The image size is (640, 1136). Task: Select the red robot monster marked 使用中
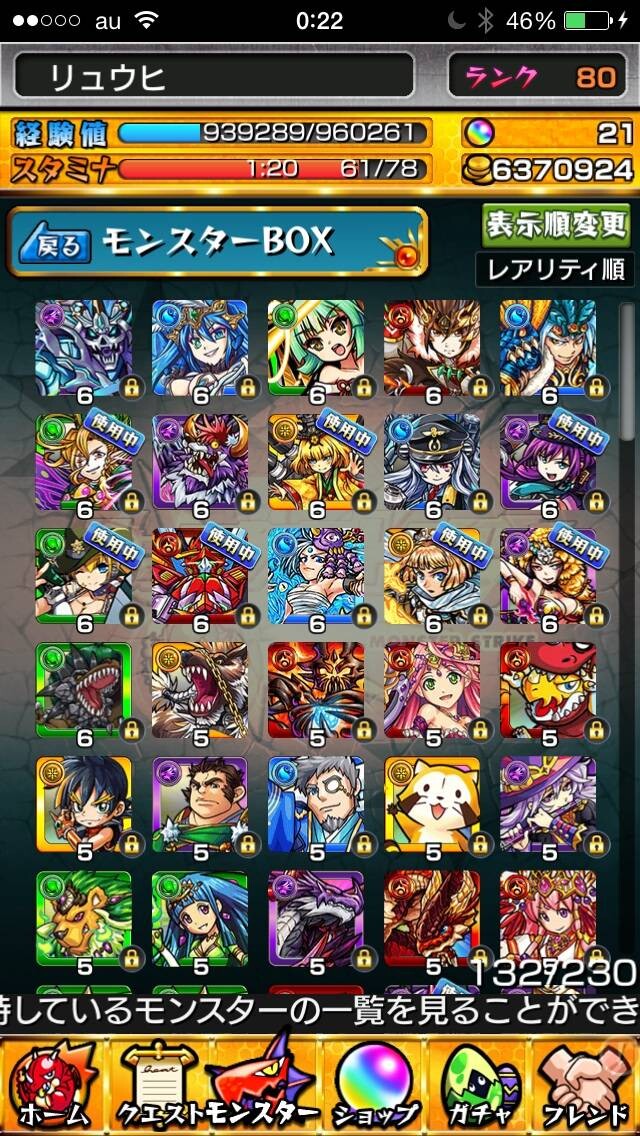point(200,577)
